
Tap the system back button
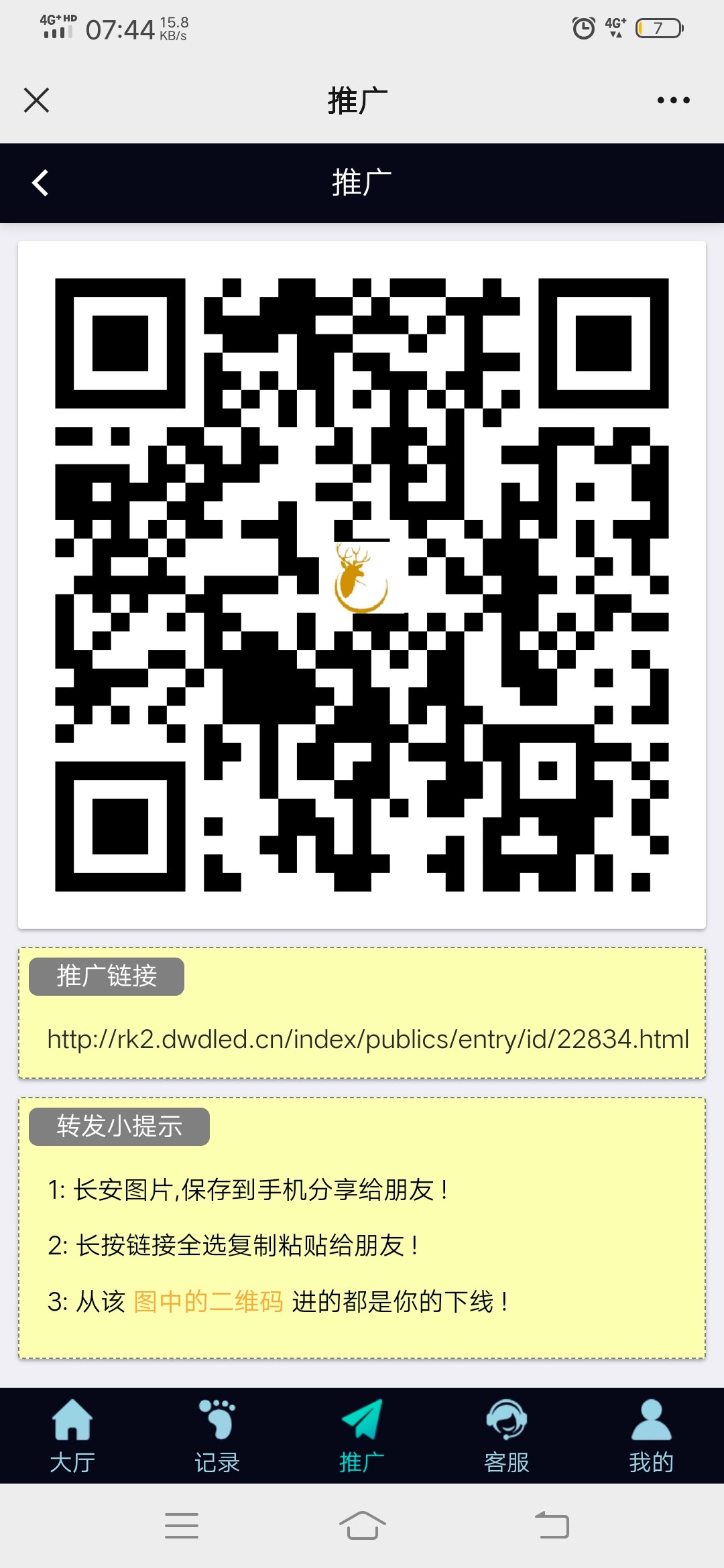(x=552, y=1526)
